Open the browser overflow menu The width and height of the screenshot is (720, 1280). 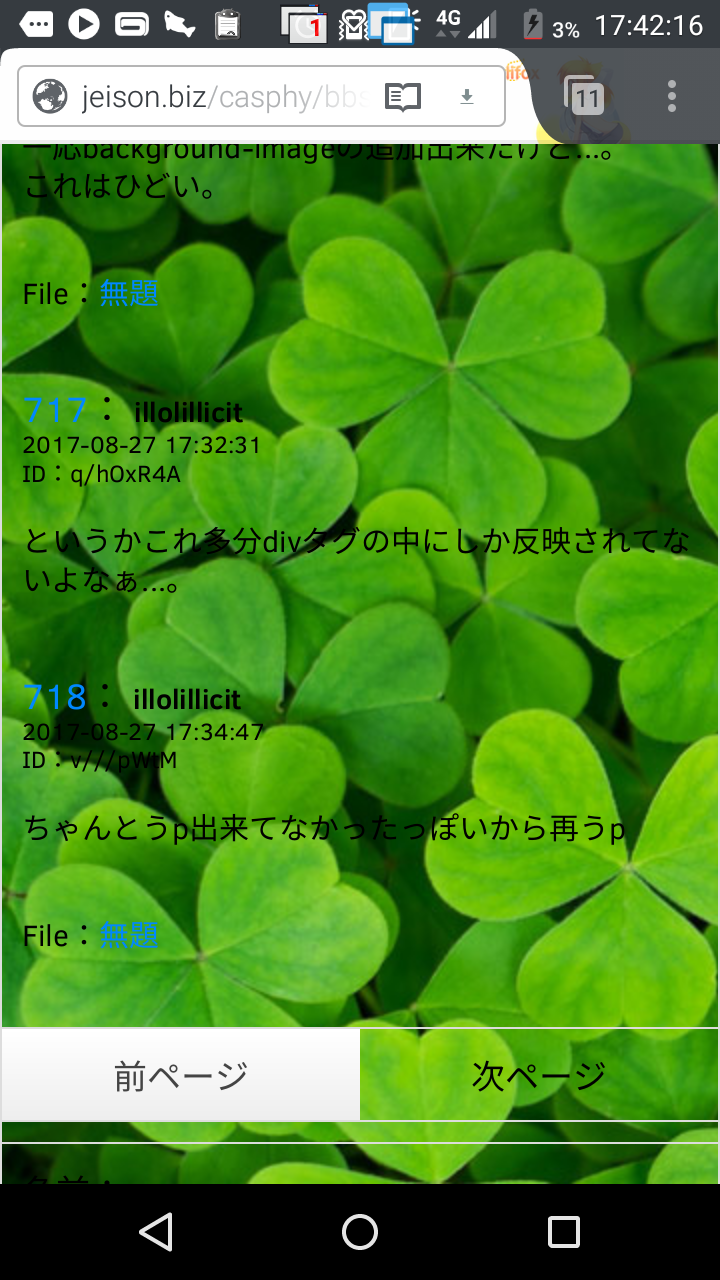pos(672,97)
